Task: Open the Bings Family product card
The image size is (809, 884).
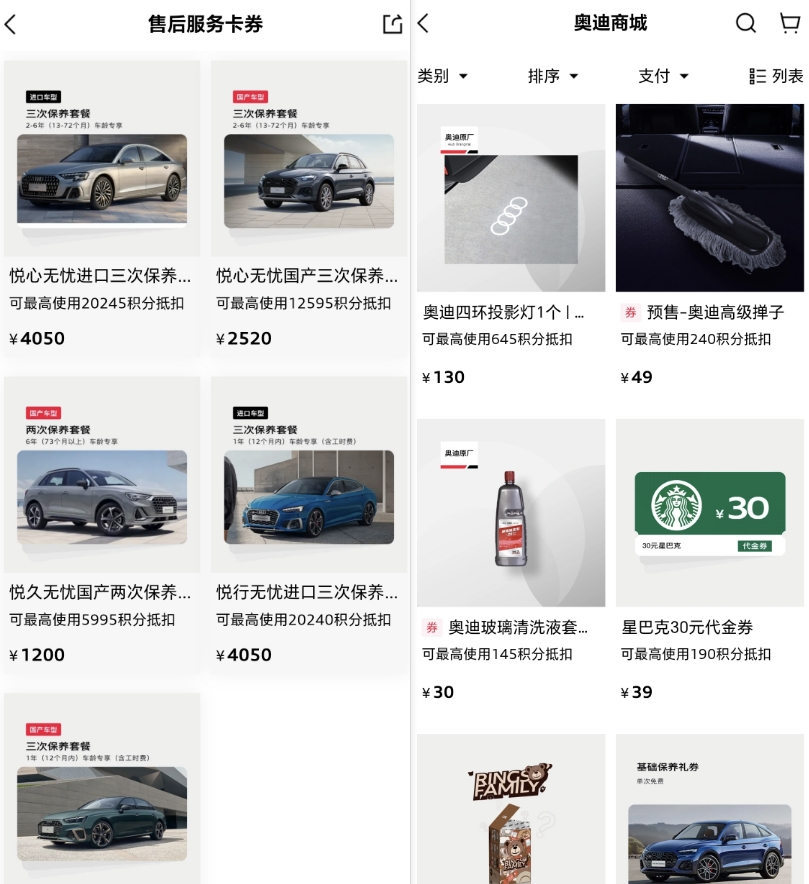Action: tap(511, 810)
